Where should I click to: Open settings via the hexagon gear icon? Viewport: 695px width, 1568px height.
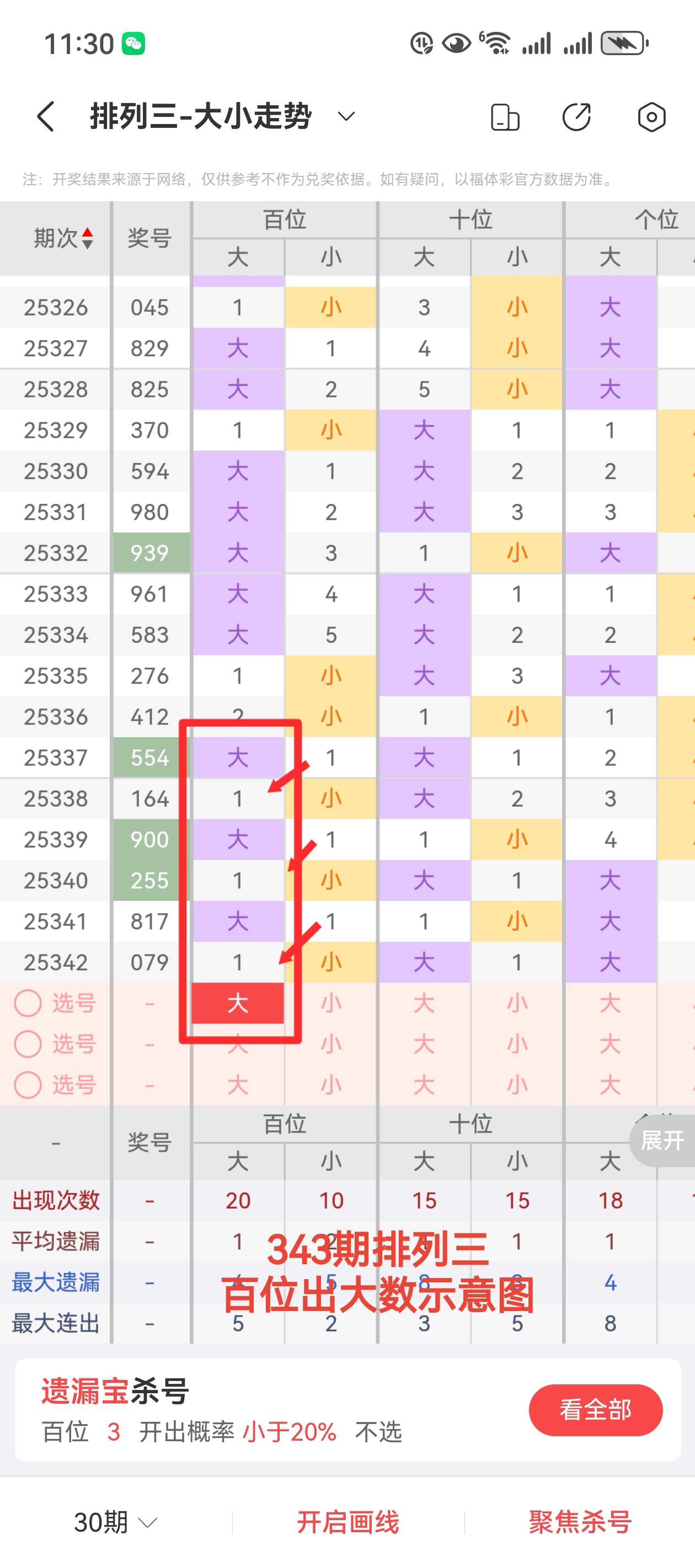point(651,117)
